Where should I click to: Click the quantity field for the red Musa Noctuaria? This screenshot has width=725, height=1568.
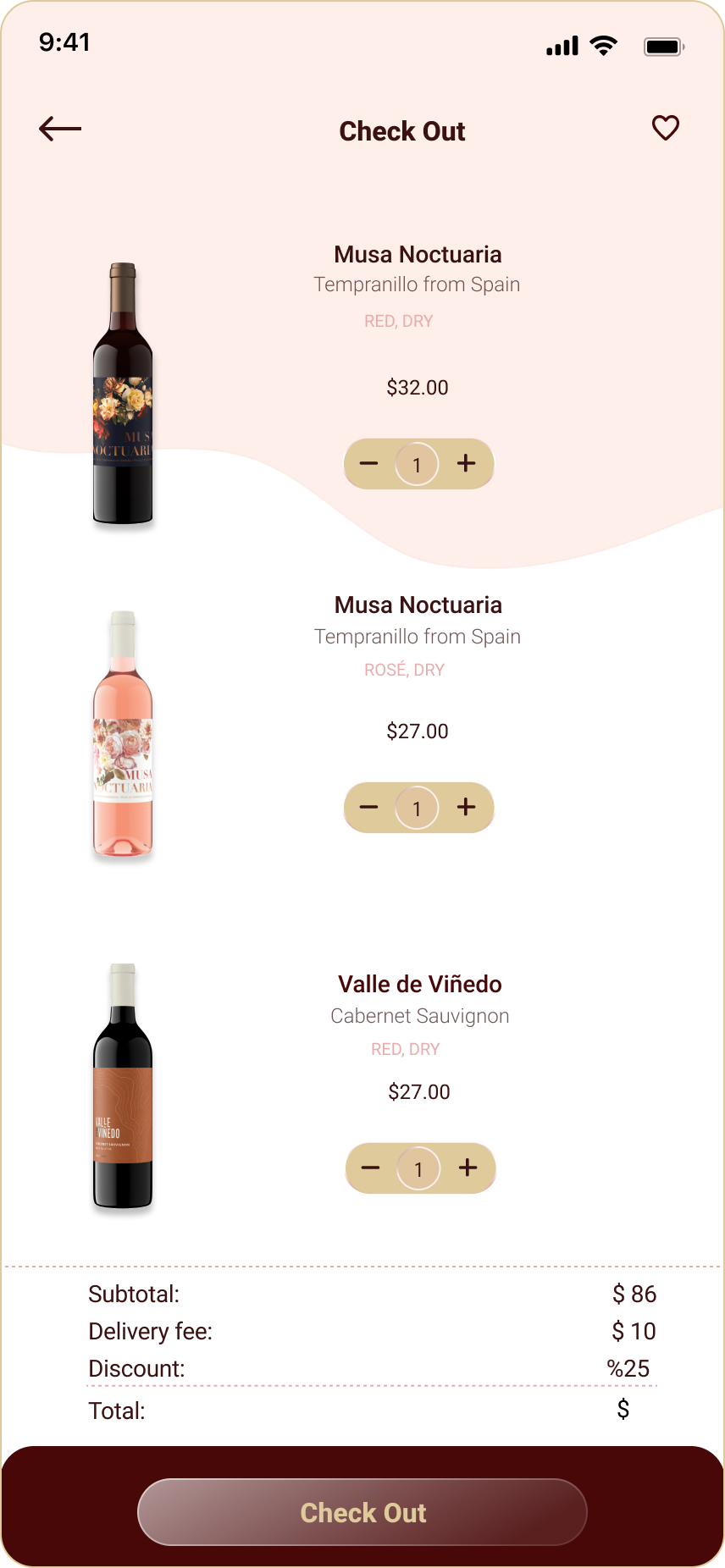(x=418, y=463)
